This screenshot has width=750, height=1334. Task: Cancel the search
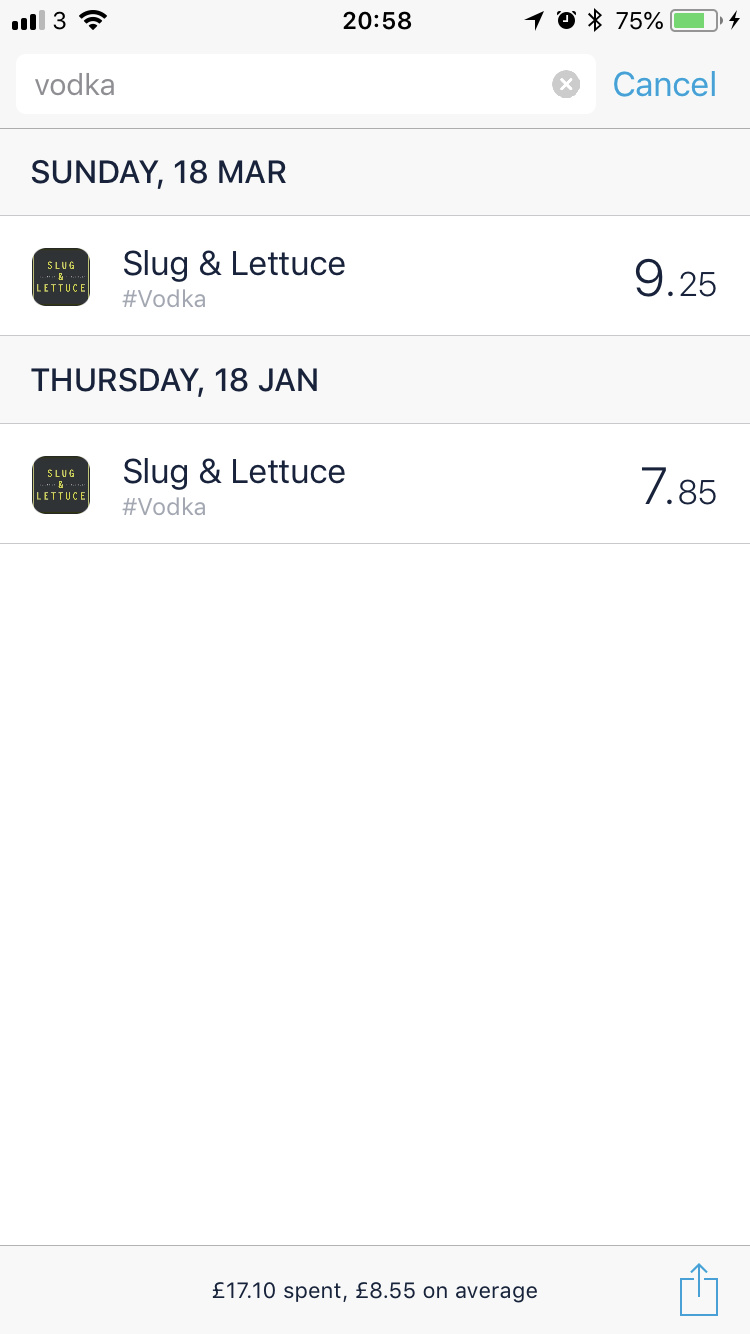[x=664, y=85]
